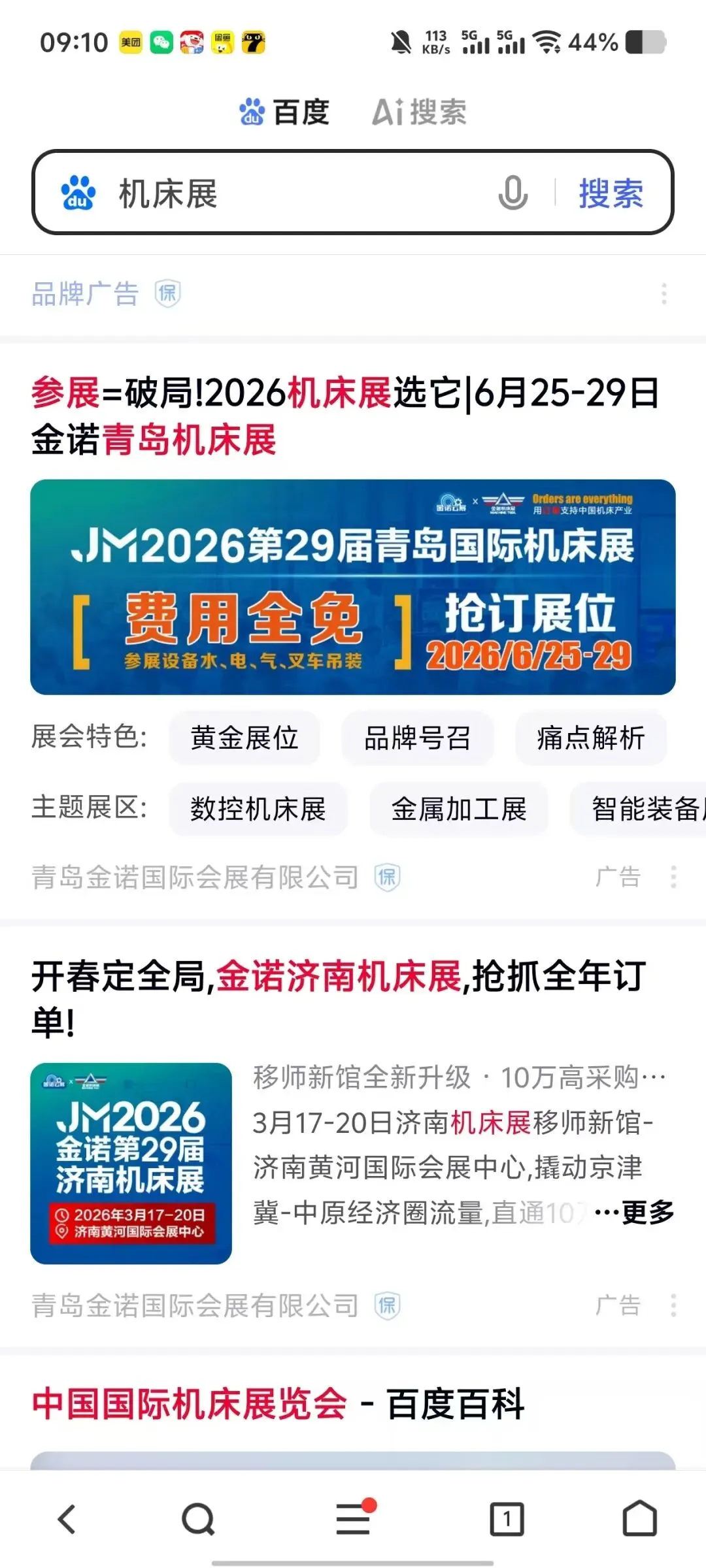
Task: Open the 金诺第29届济南机床展 thumbnail
Action: pos(131,1163)
